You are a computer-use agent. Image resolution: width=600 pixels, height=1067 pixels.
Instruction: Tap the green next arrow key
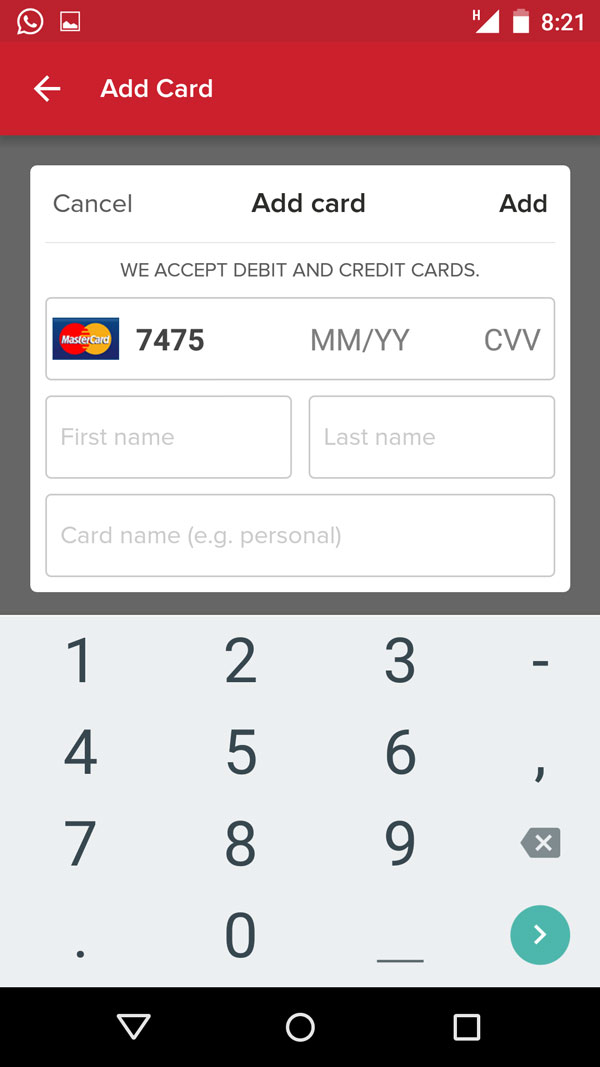coord(540,935)
